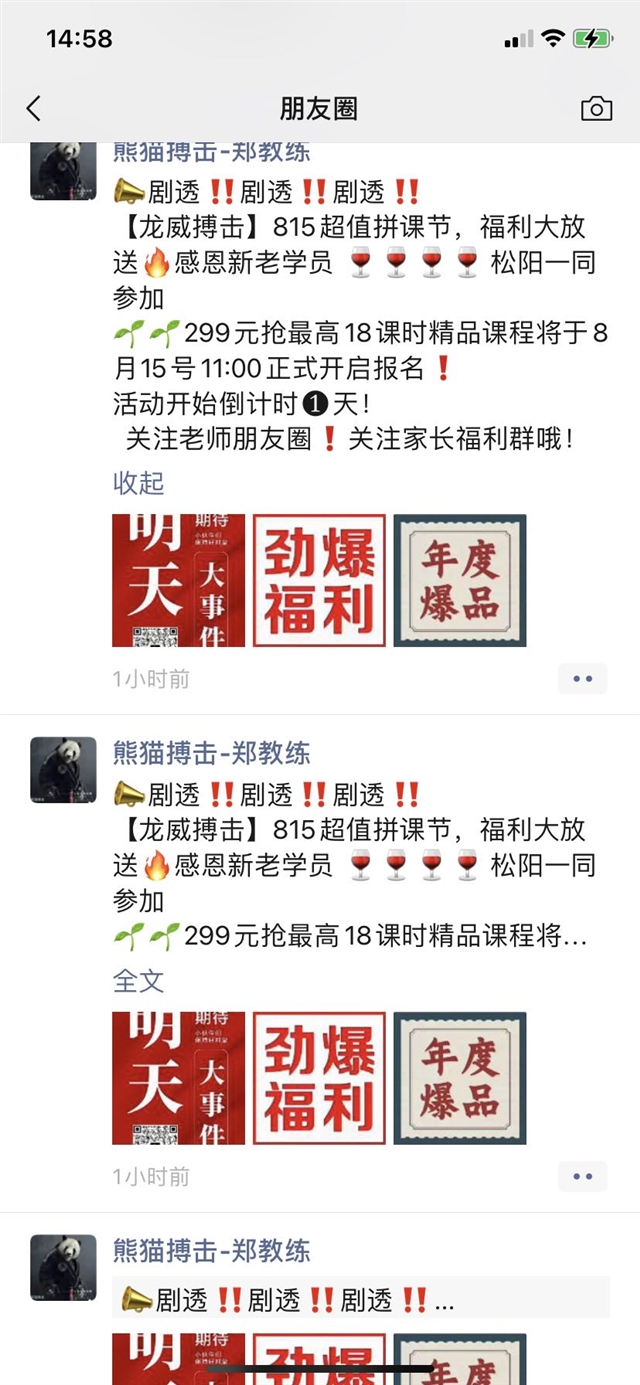
Task: Open the like/comment menu on the 全文 post
Action: 583,1176
